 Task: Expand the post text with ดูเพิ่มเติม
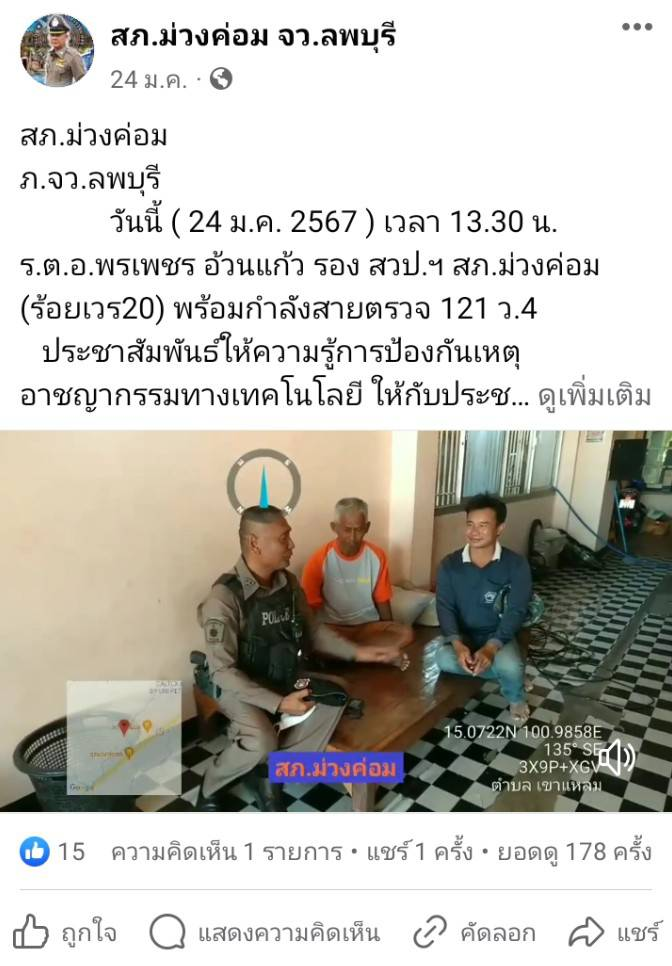(x=594, y=396)
